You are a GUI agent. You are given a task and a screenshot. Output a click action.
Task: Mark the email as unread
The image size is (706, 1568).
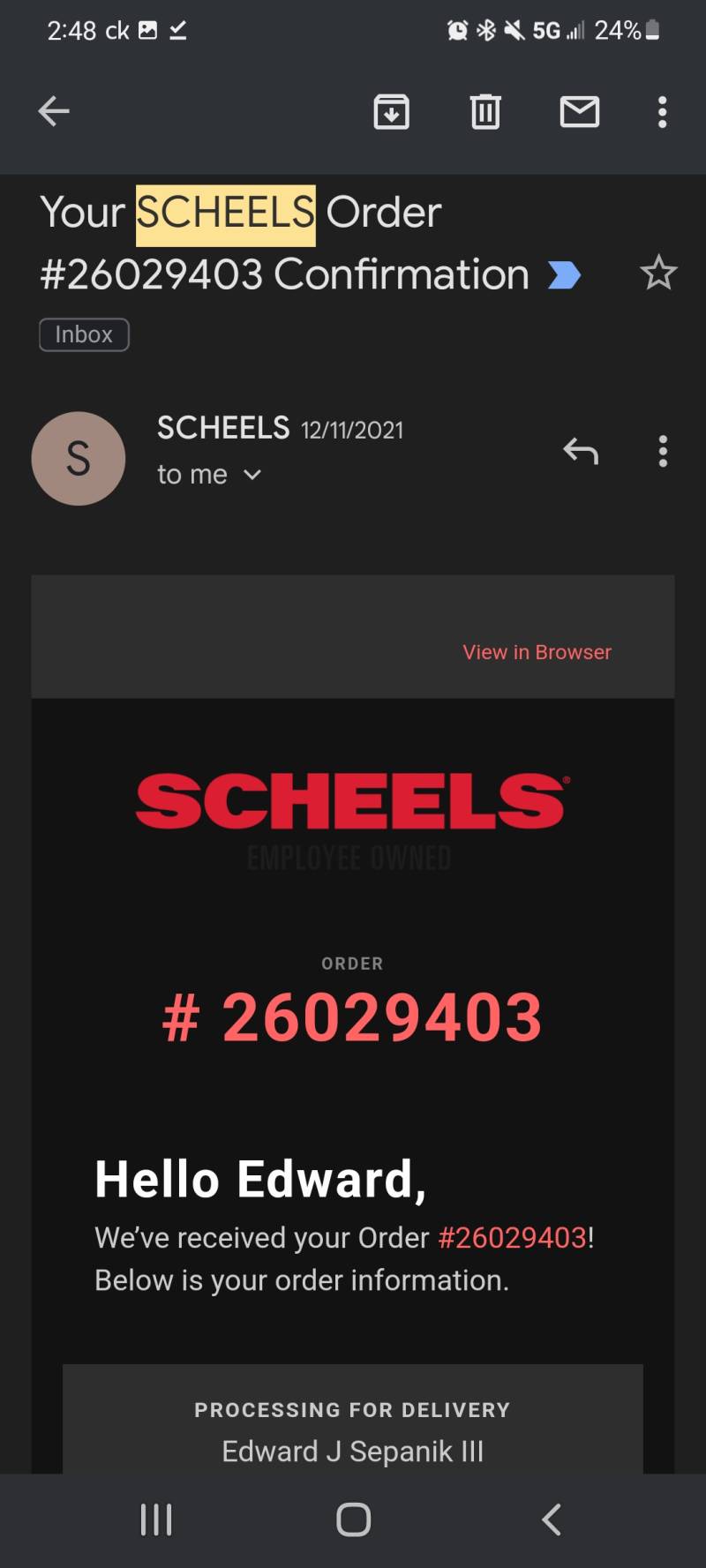click(x=580, y=112)
